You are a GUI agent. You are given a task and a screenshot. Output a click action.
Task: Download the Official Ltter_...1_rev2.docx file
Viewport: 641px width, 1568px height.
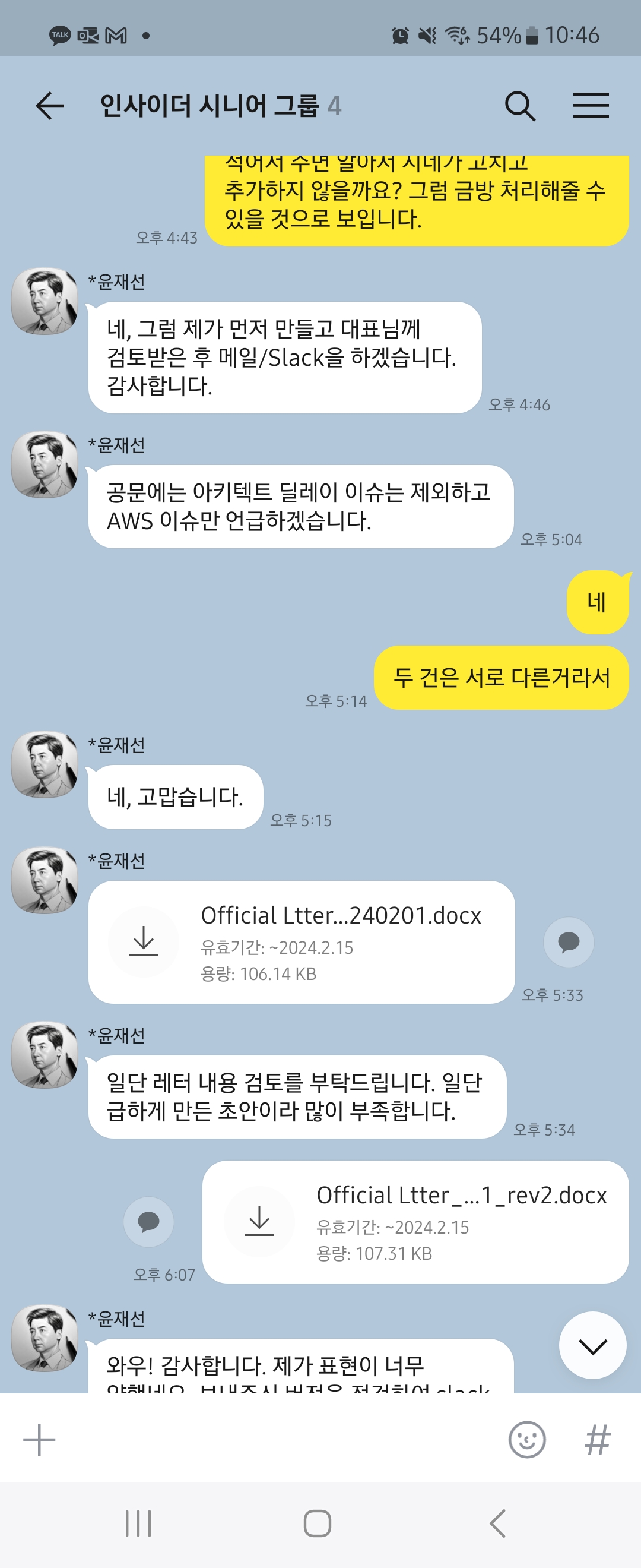click(x=259, y=1221)
